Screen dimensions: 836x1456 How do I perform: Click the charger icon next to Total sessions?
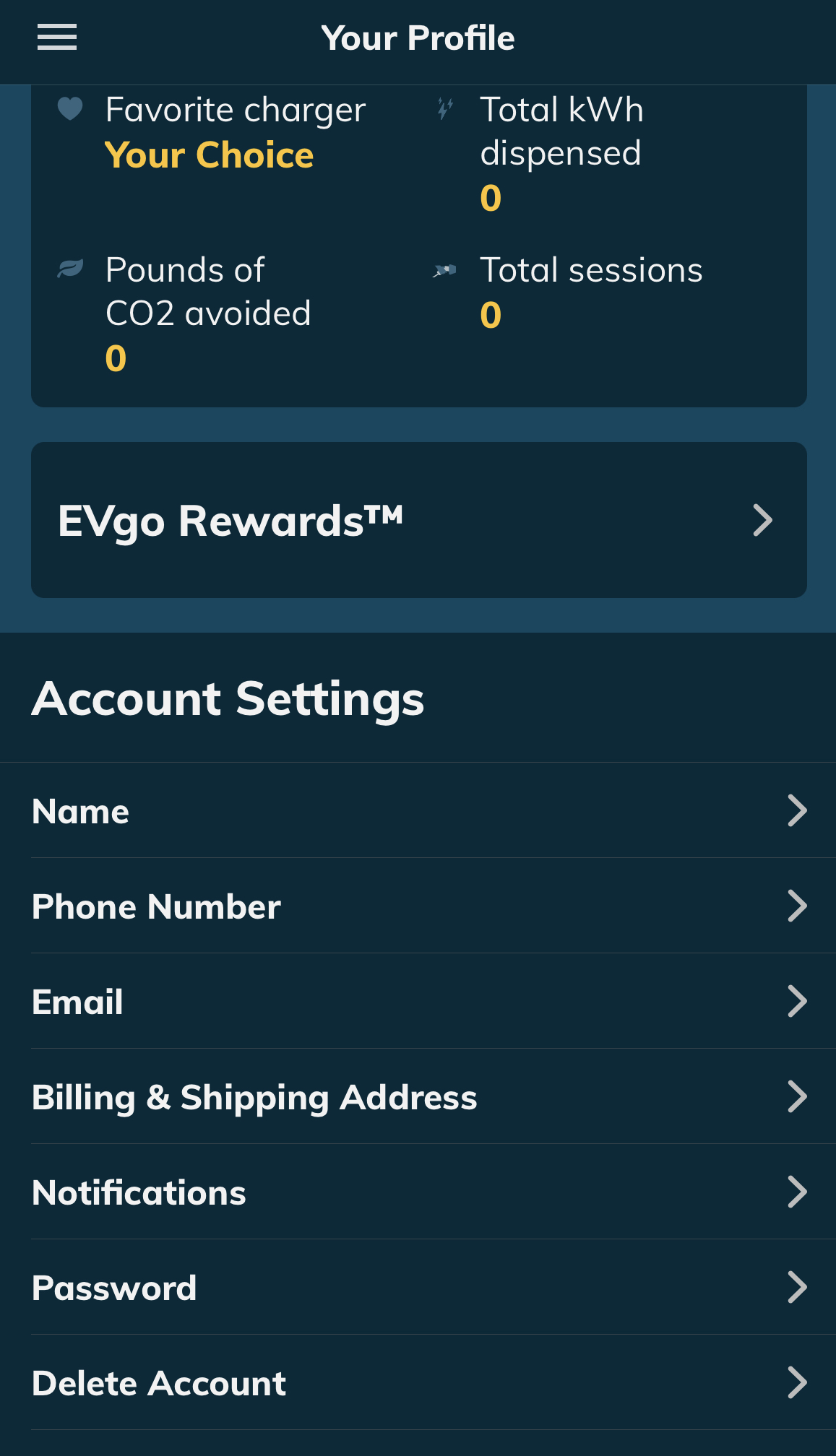point(446,270)
